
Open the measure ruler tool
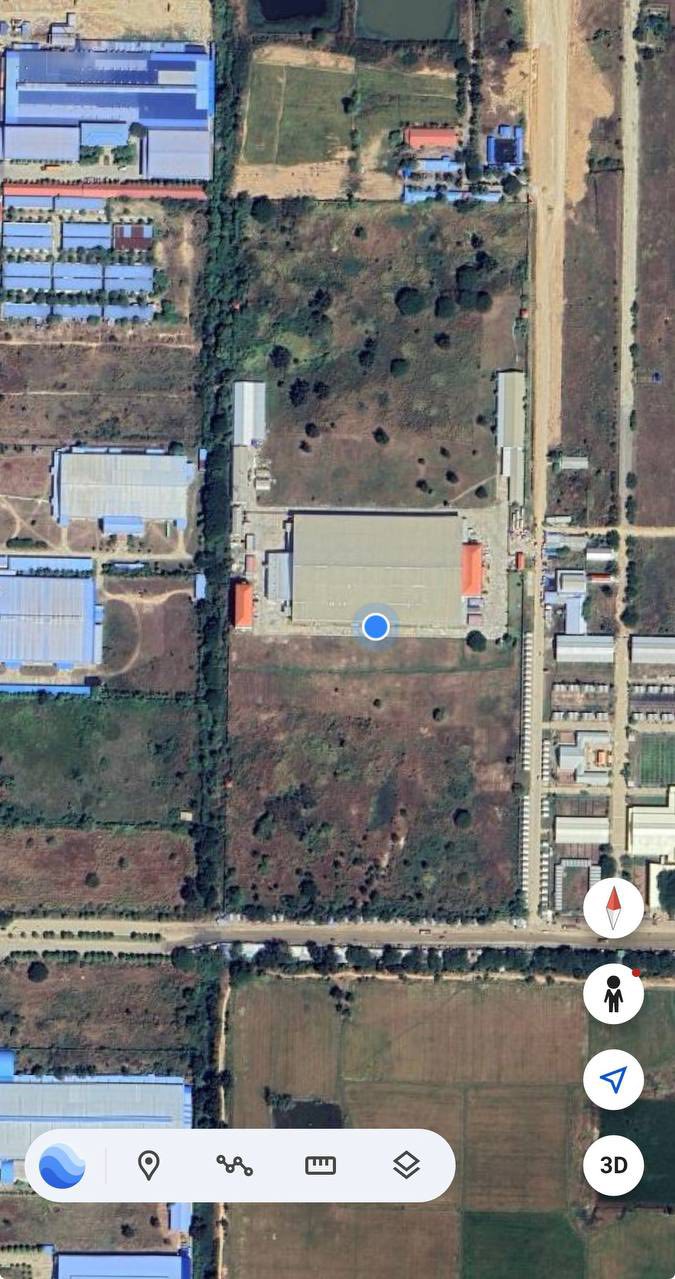[x=320, y=1166]
